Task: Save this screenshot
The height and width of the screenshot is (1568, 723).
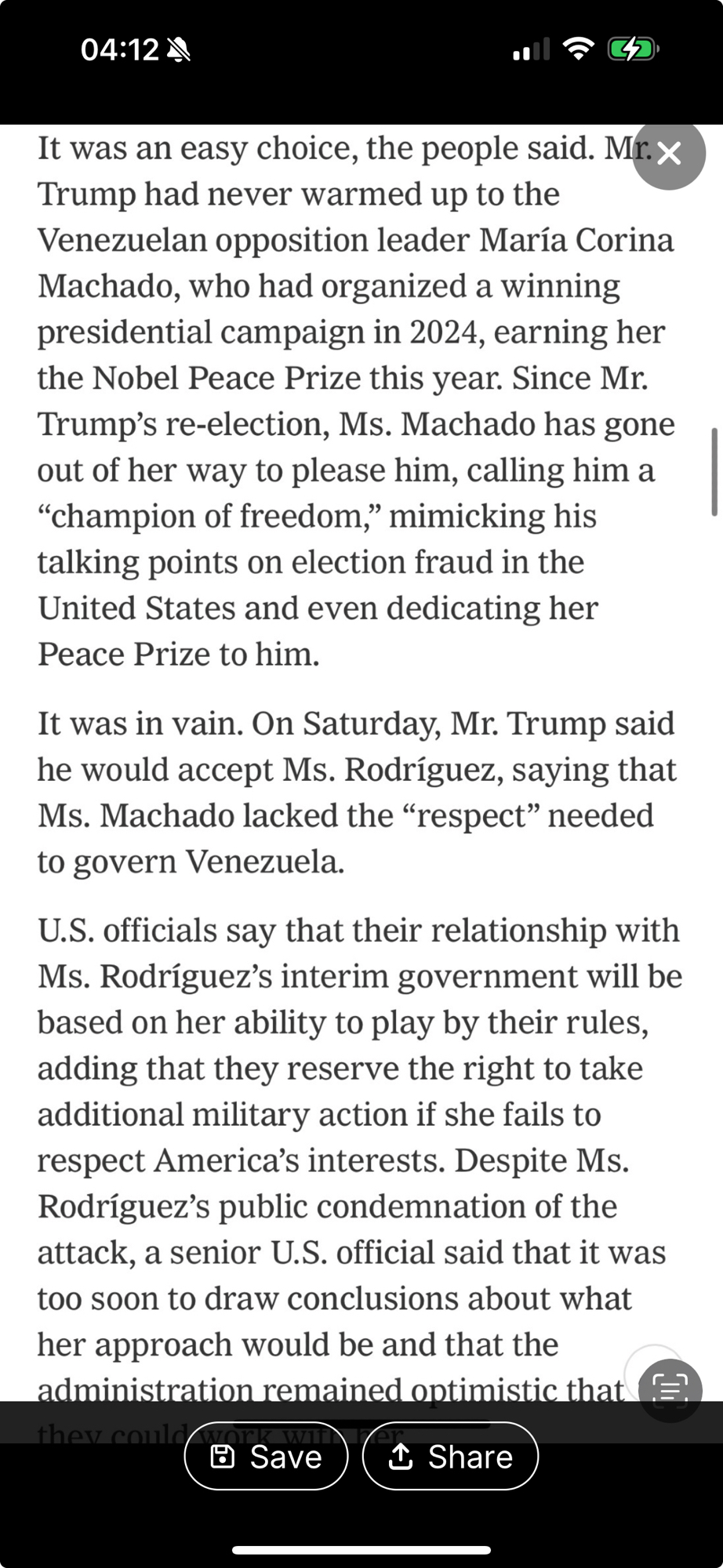Action: [266, 1456]
